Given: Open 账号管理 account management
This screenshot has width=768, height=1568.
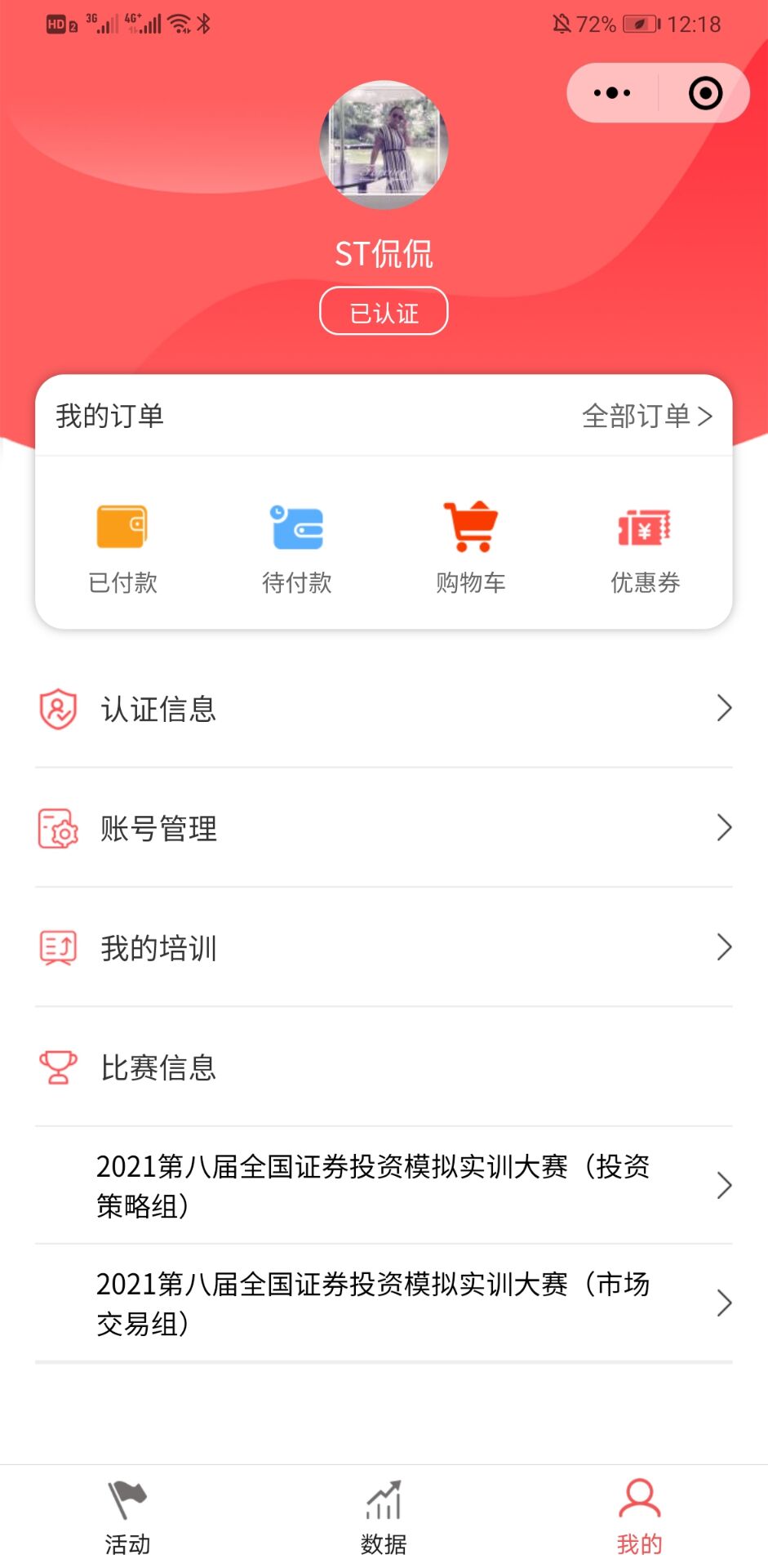Looking at the screenshot, I should [x=384, y=828].
